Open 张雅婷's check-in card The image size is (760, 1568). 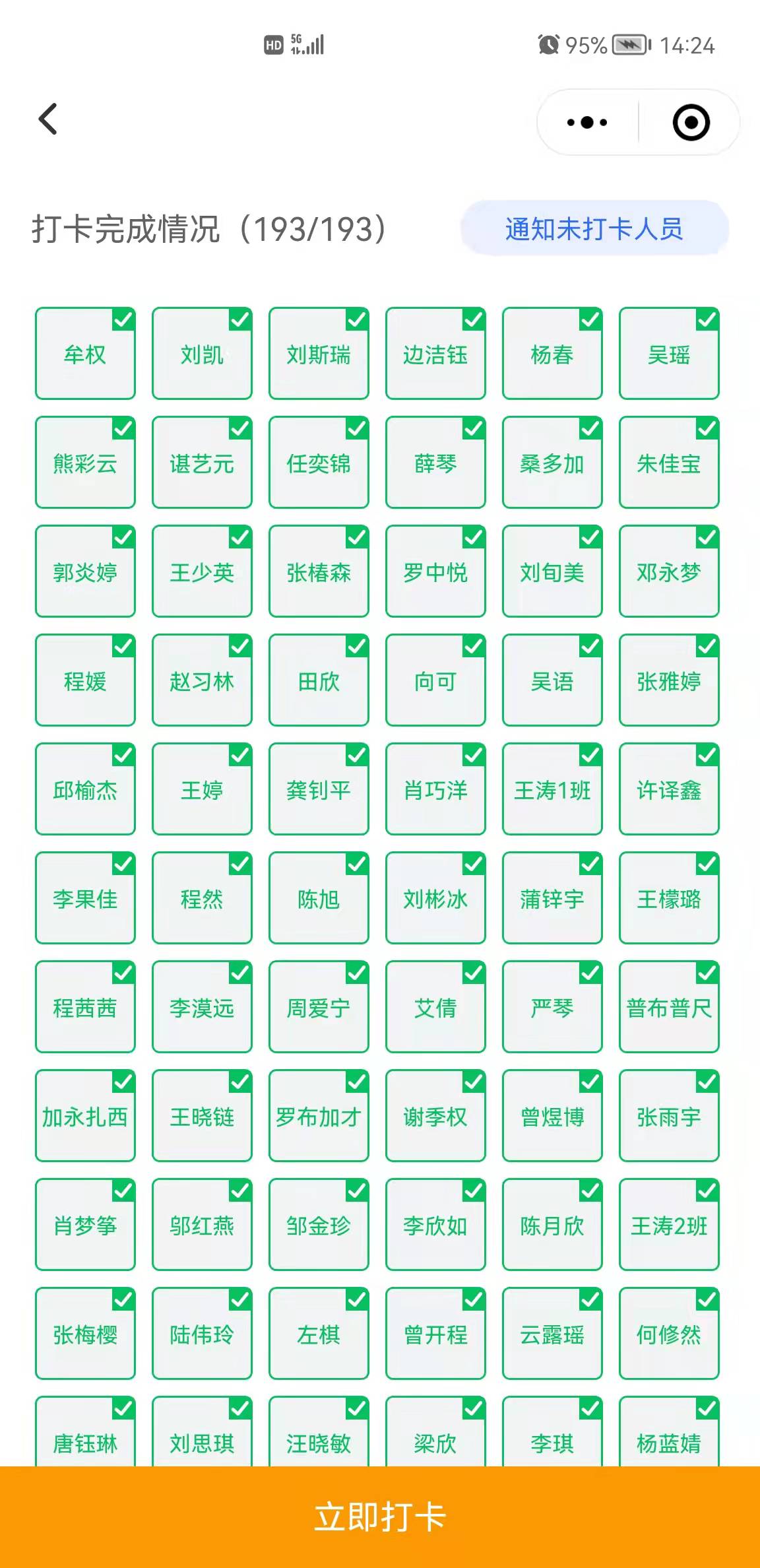pos(669,681)
